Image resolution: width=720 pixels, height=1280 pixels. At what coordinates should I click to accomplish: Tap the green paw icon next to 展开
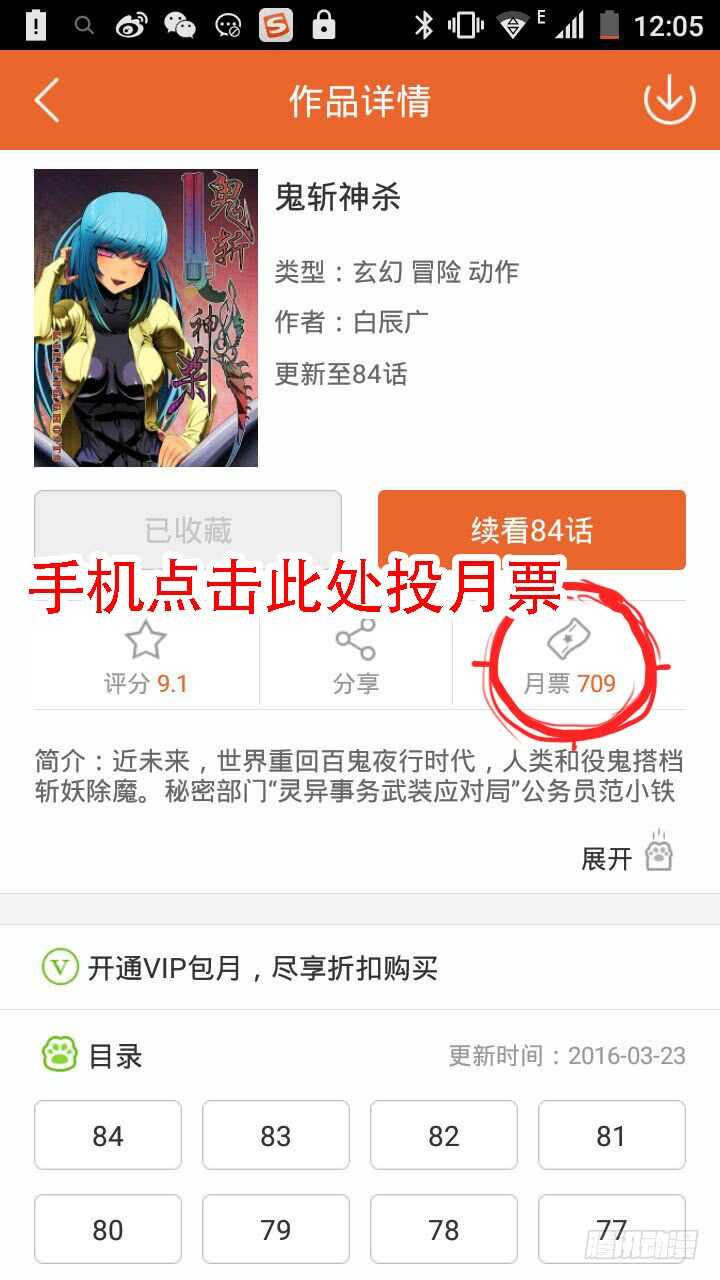(x=660, y=852)
